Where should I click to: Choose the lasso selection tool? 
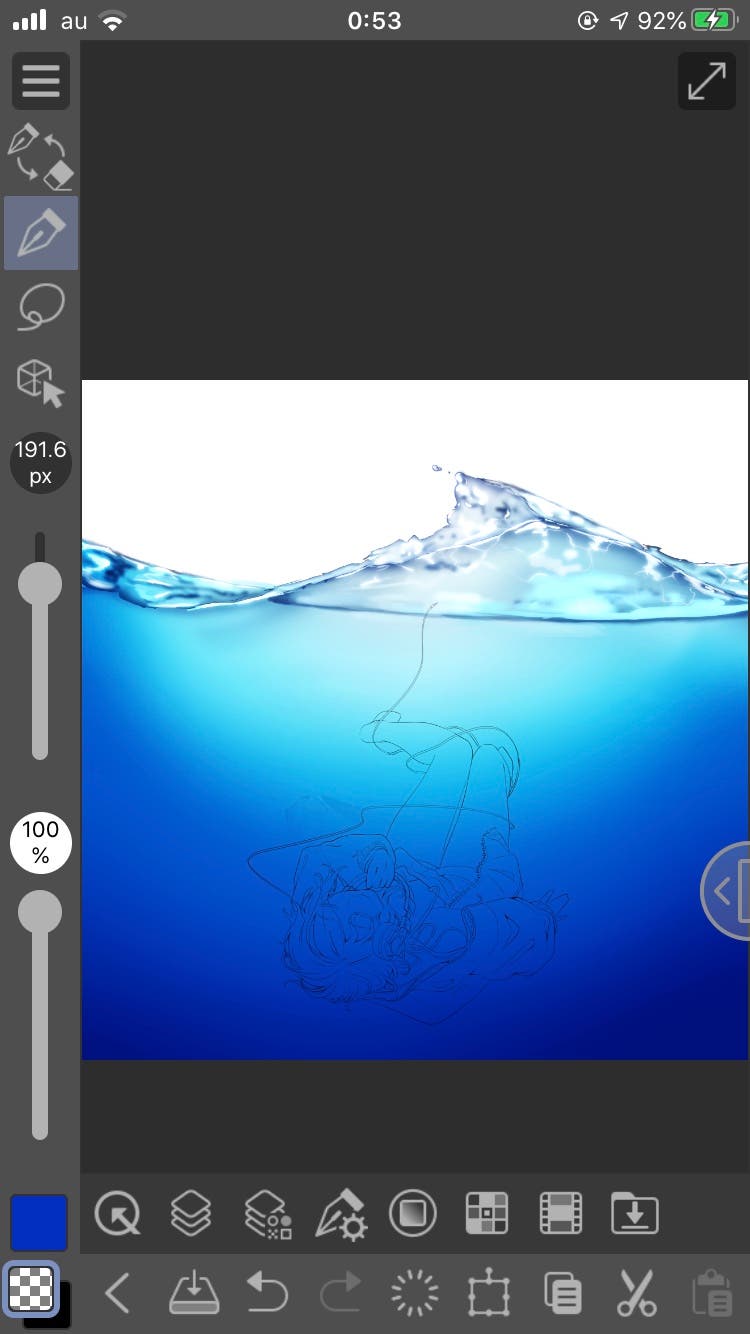click(x=41, y=307)
